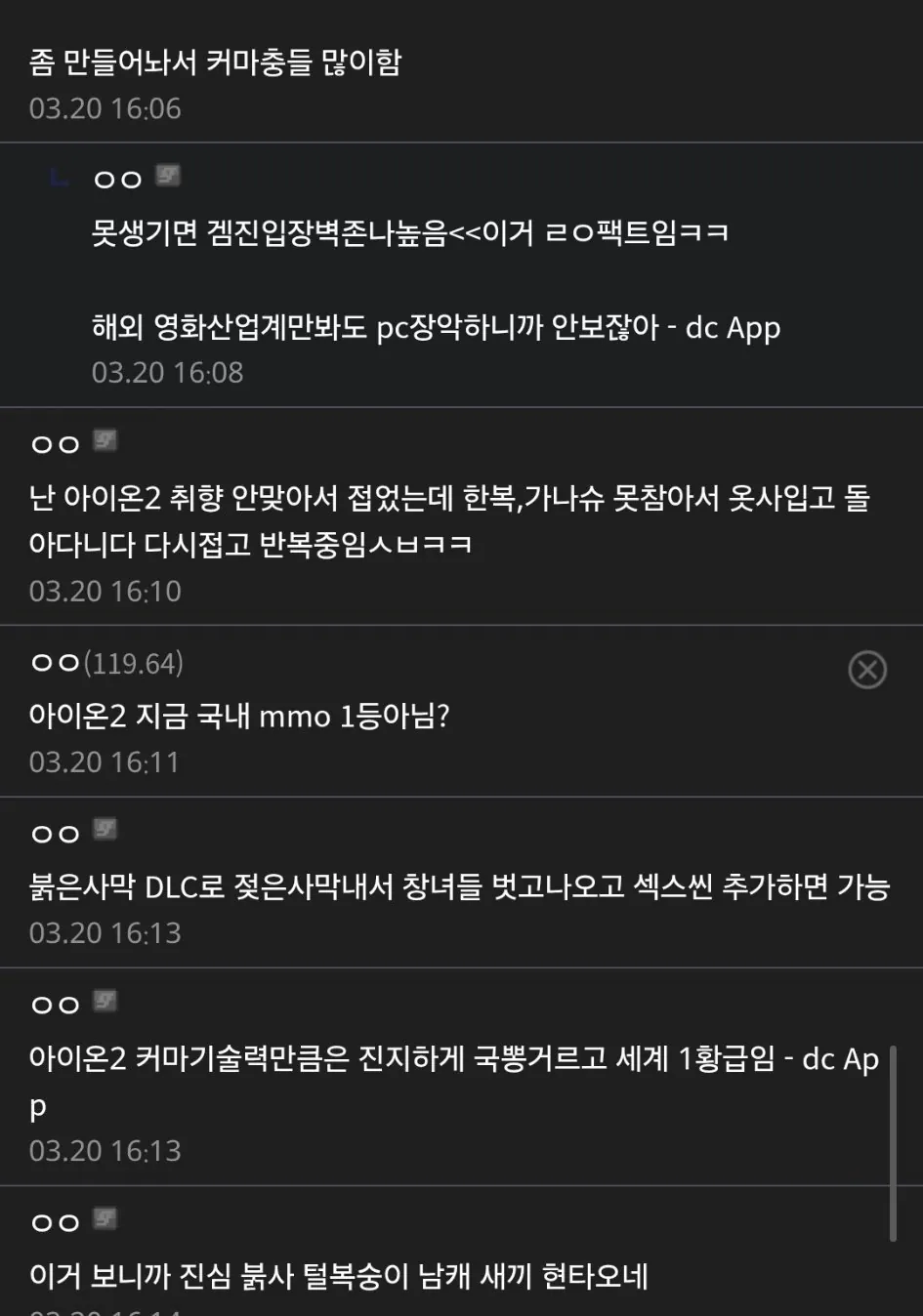Click gallog icon on the 붉은사막 DLC comment

[105, 832]
